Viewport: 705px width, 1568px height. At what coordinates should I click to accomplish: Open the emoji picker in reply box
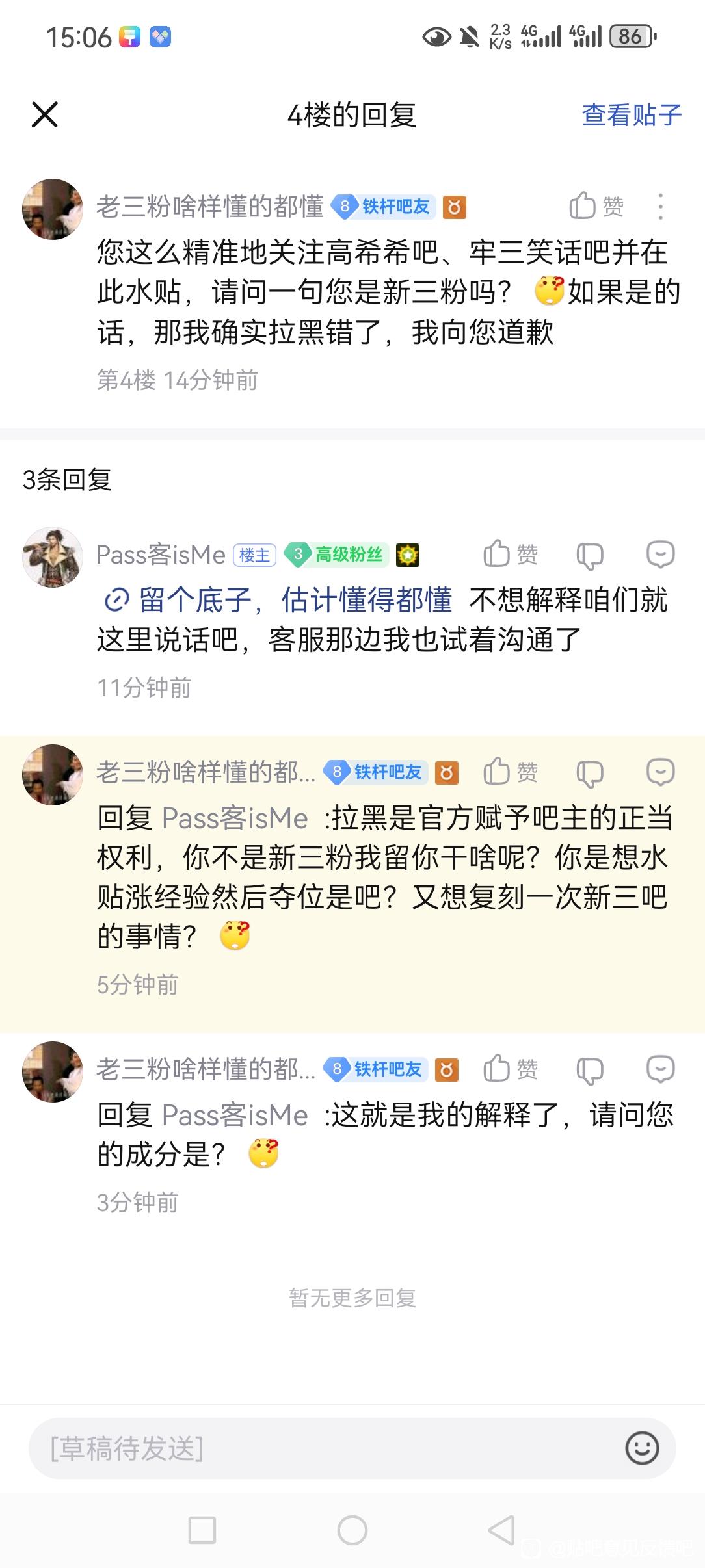coord(642,1448)
